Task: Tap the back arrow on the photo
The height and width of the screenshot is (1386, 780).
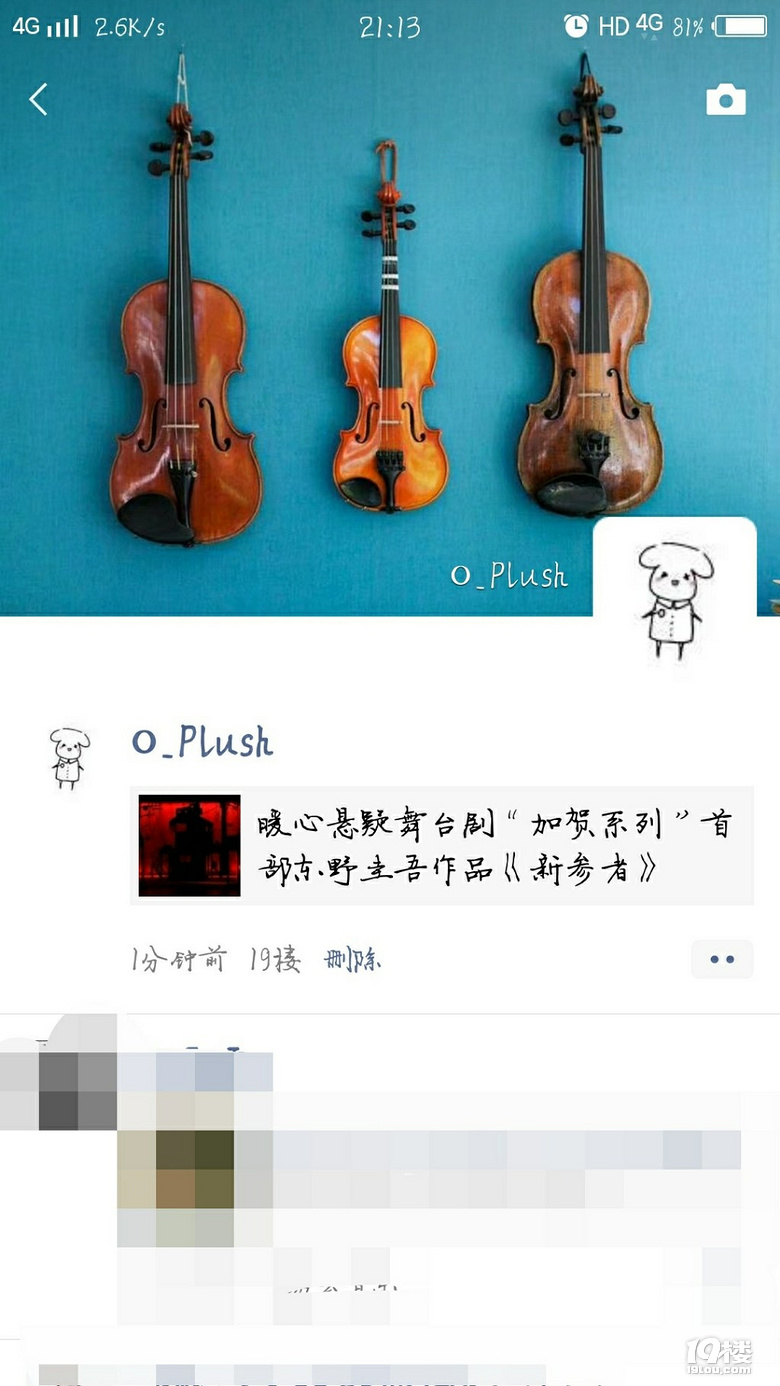Action: pyautogui.click(x=36, y=99)
